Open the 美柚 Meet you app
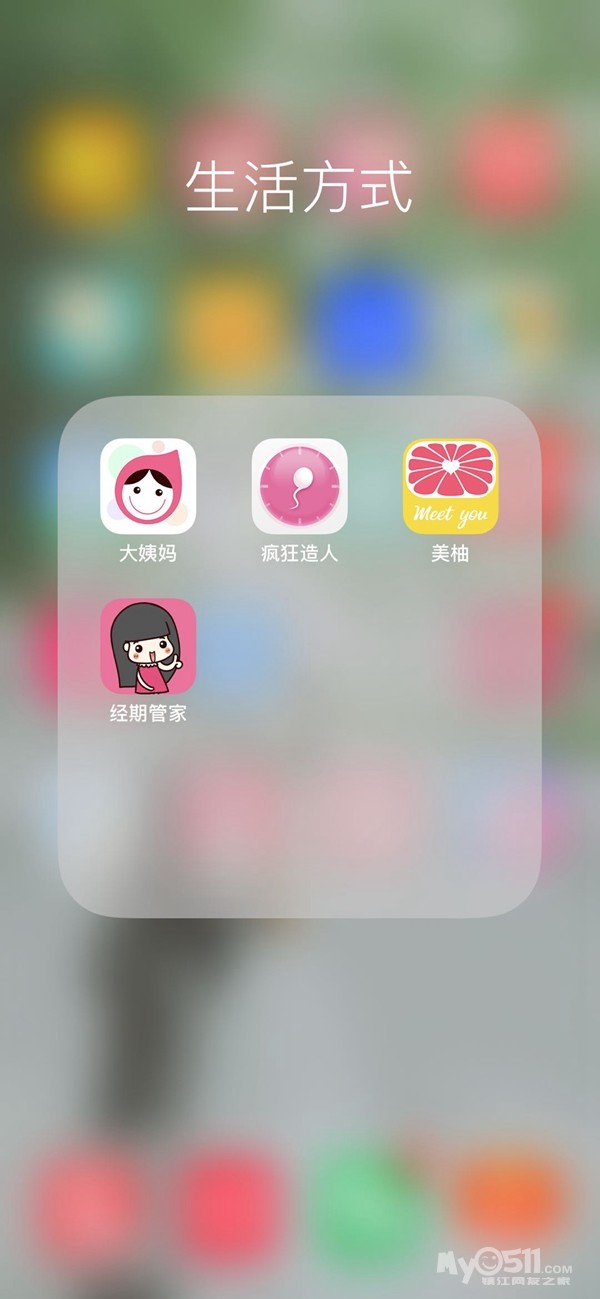 click(x=450, y=486)
